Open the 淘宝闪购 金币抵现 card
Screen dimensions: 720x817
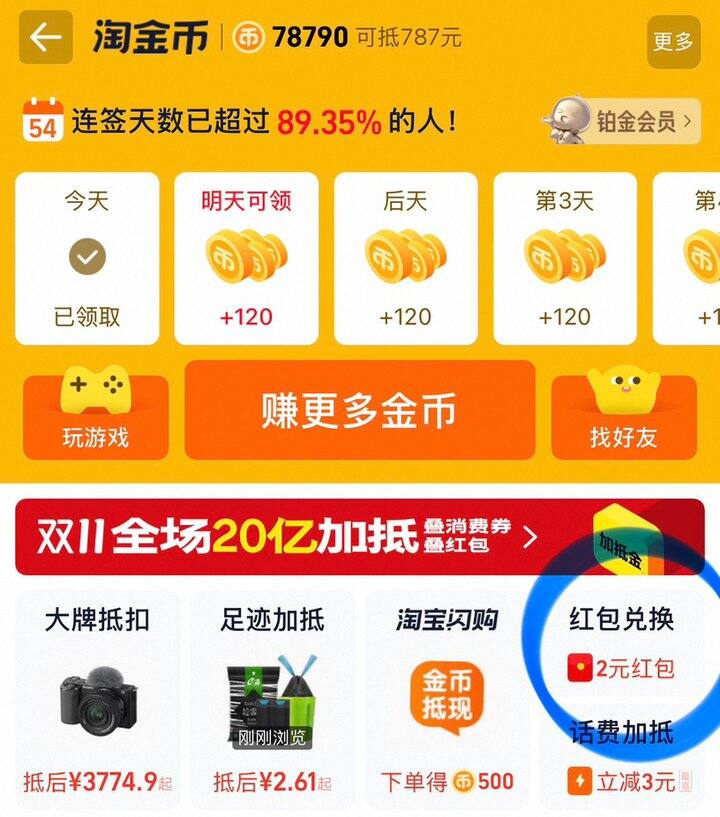[x=447, y=698]
